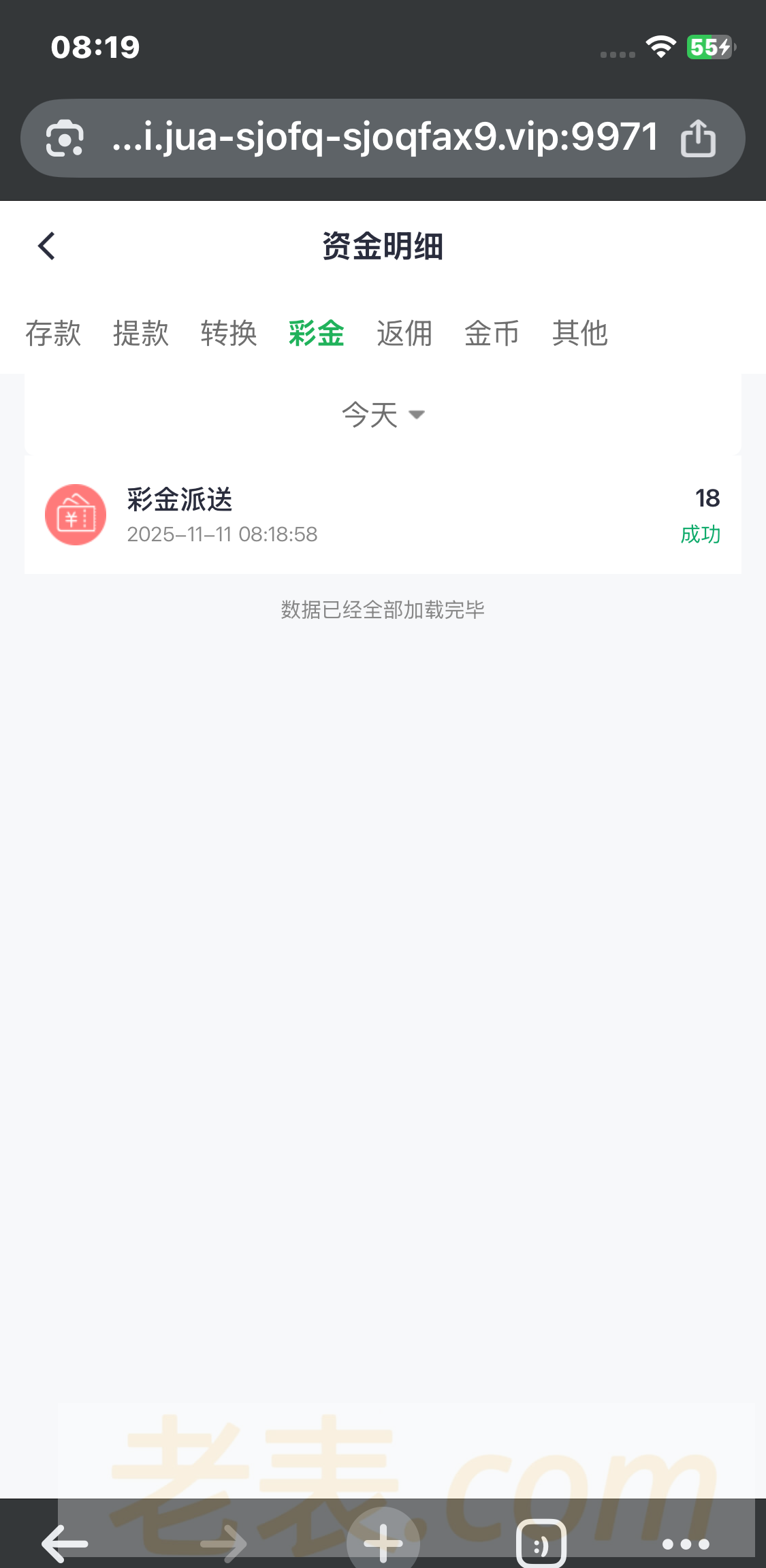View the 金币 tab

[492, 334]
